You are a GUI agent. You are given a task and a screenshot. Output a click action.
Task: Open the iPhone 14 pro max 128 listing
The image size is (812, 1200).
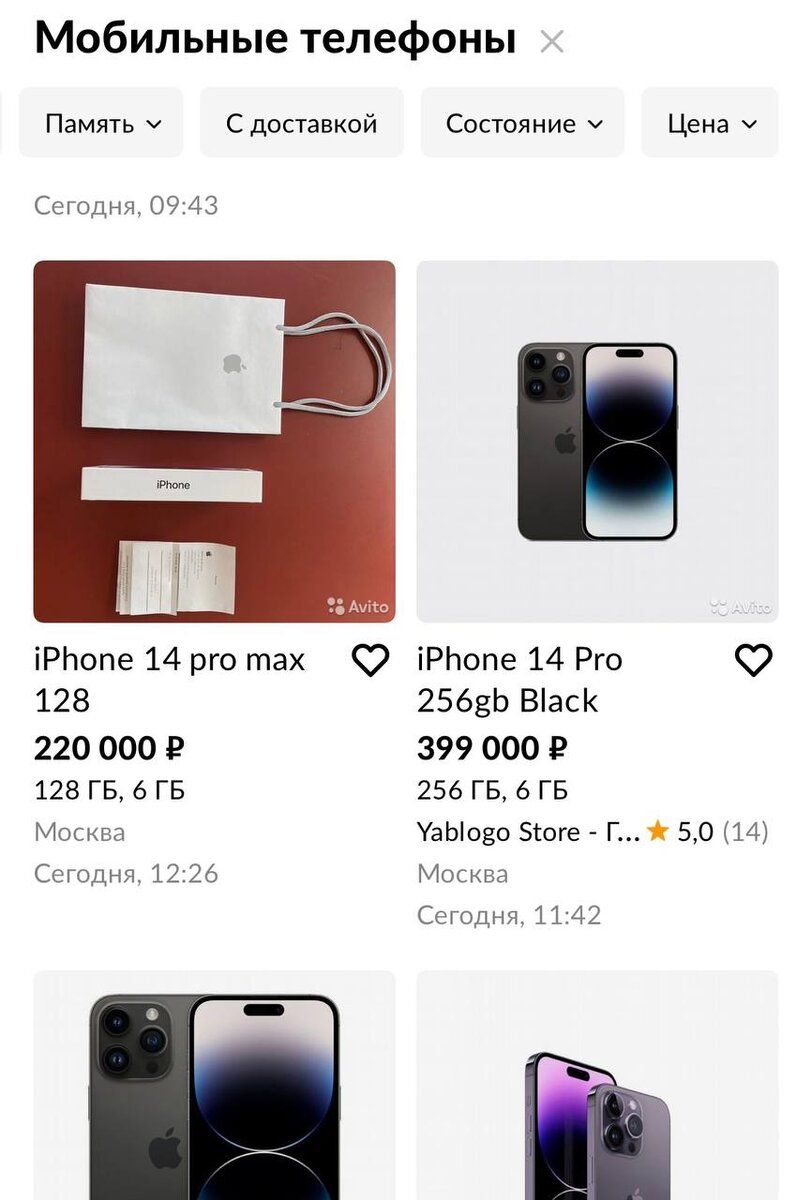pos(214,442)
